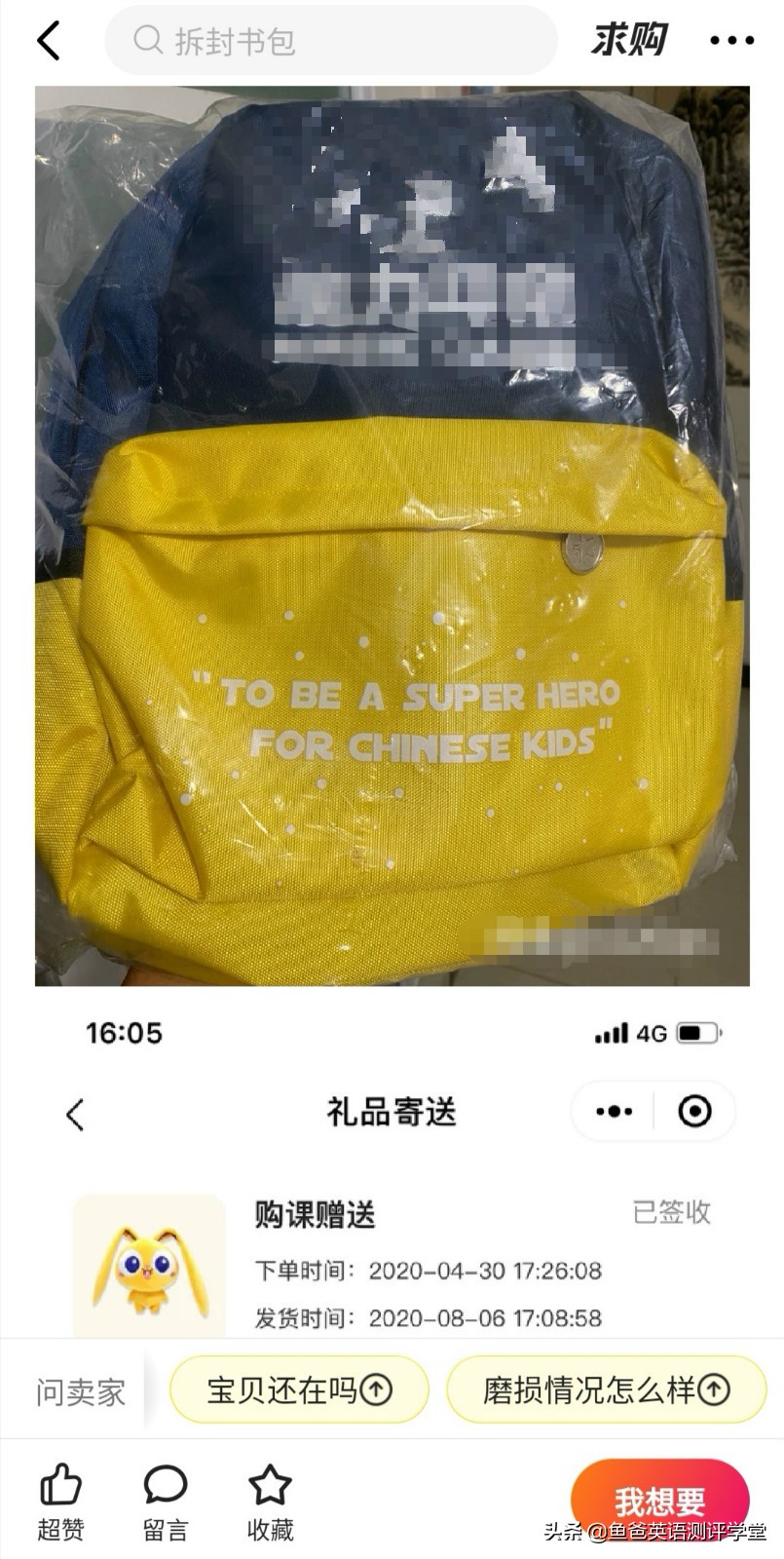The image size is (784, 1559).
Task: Select the 问卖家 section label
Action: [x=80, y=1390]
